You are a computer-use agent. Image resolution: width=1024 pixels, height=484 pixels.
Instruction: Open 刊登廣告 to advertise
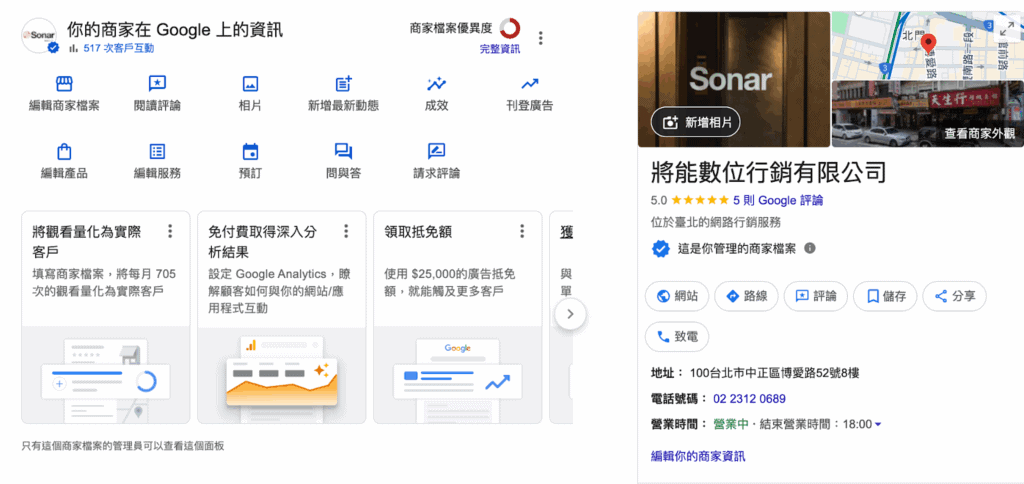pos(529,93)
